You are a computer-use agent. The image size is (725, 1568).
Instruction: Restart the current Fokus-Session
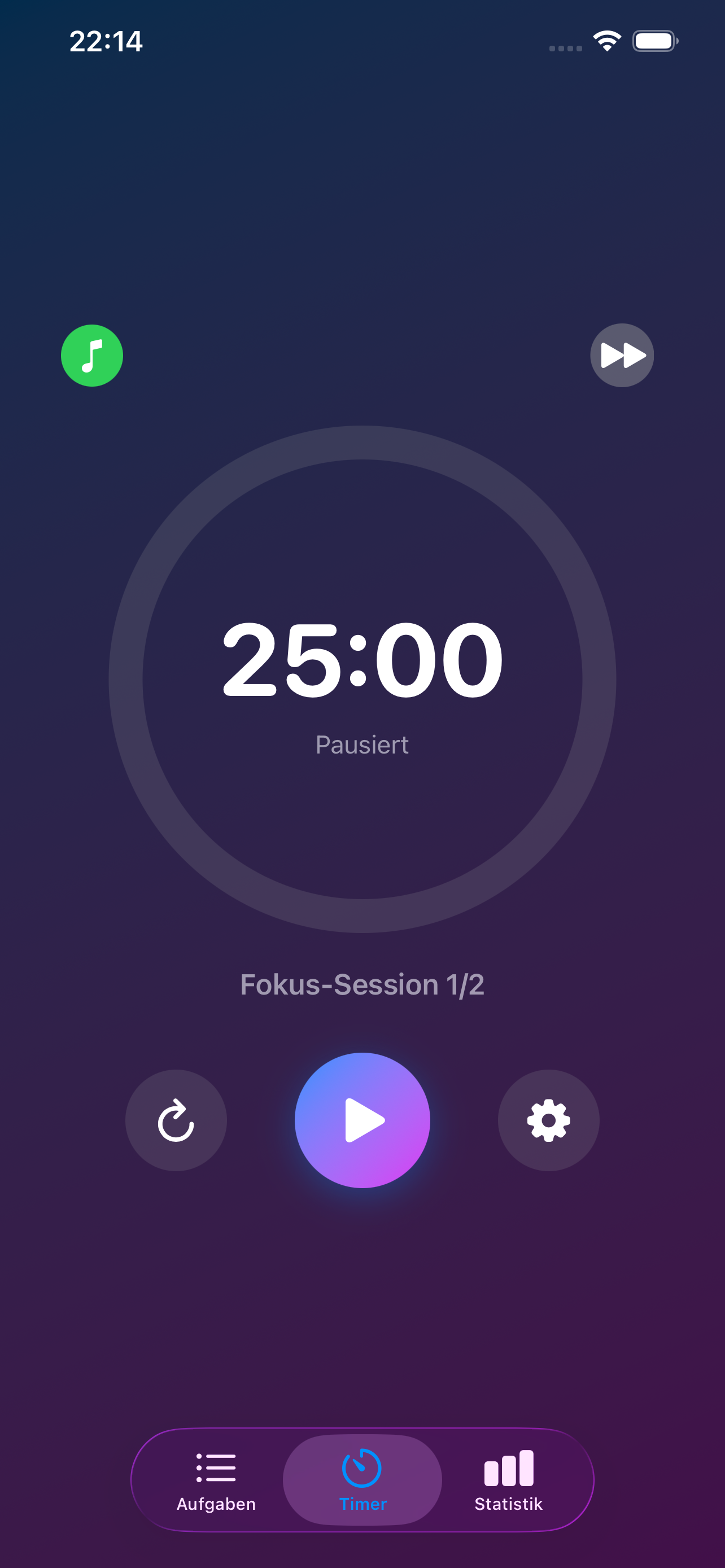pyautogui.click(x=176, y=1120)
